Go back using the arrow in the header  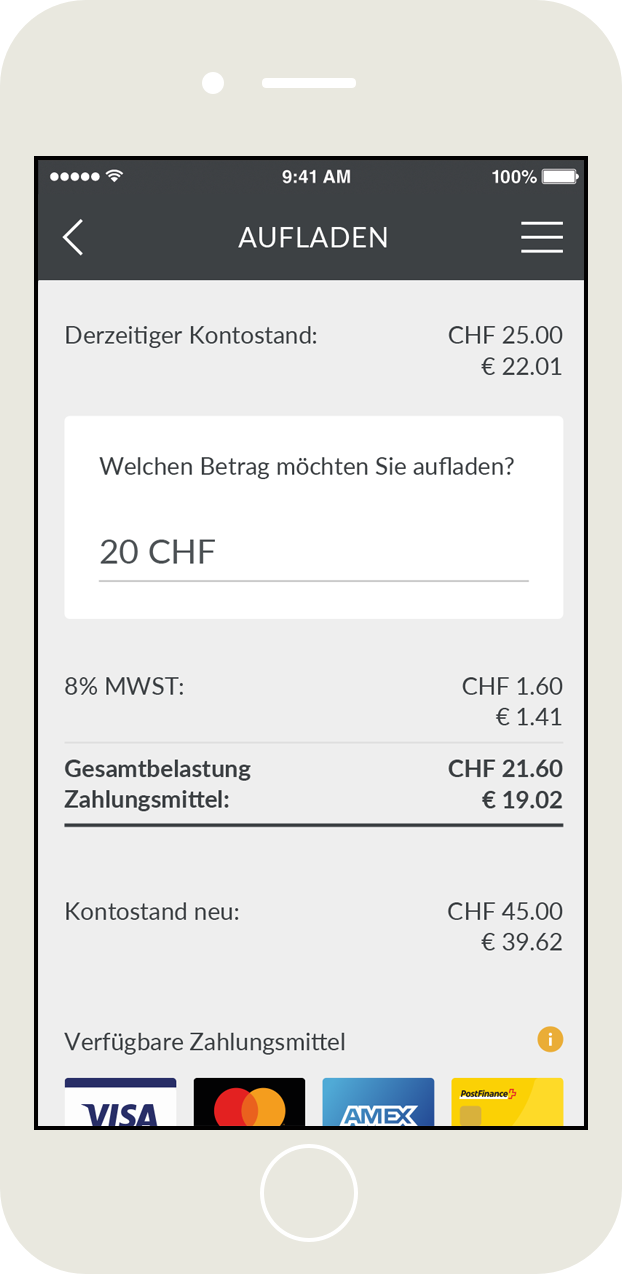73,238
